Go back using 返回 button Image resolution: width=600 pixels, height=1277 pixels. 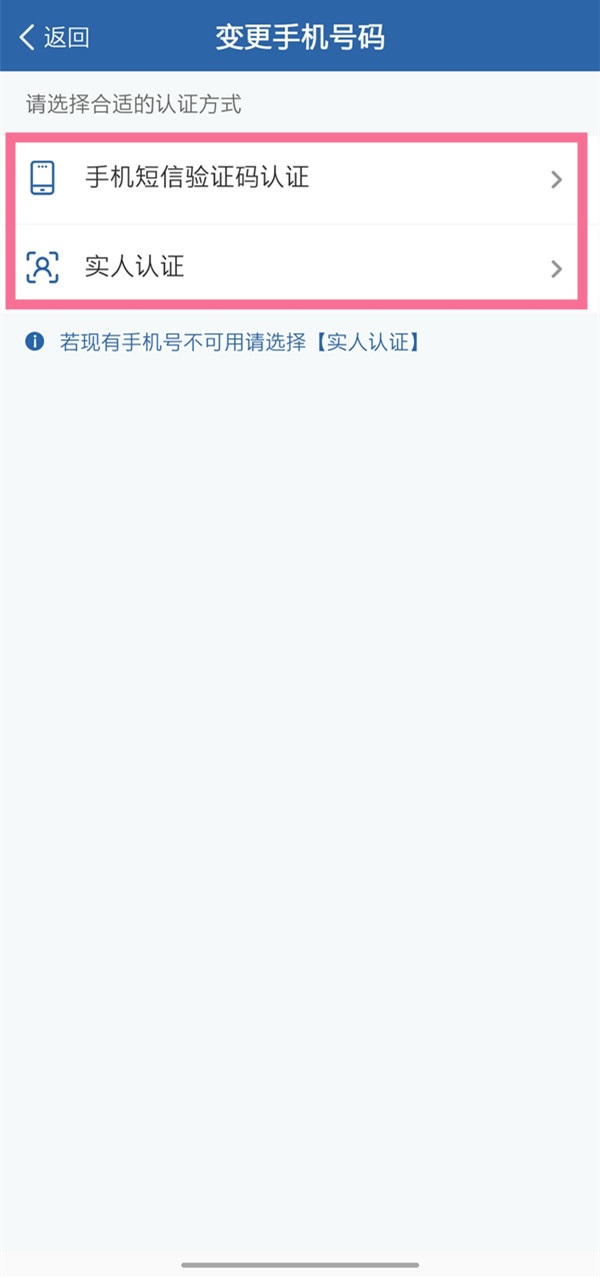(55, 38)
